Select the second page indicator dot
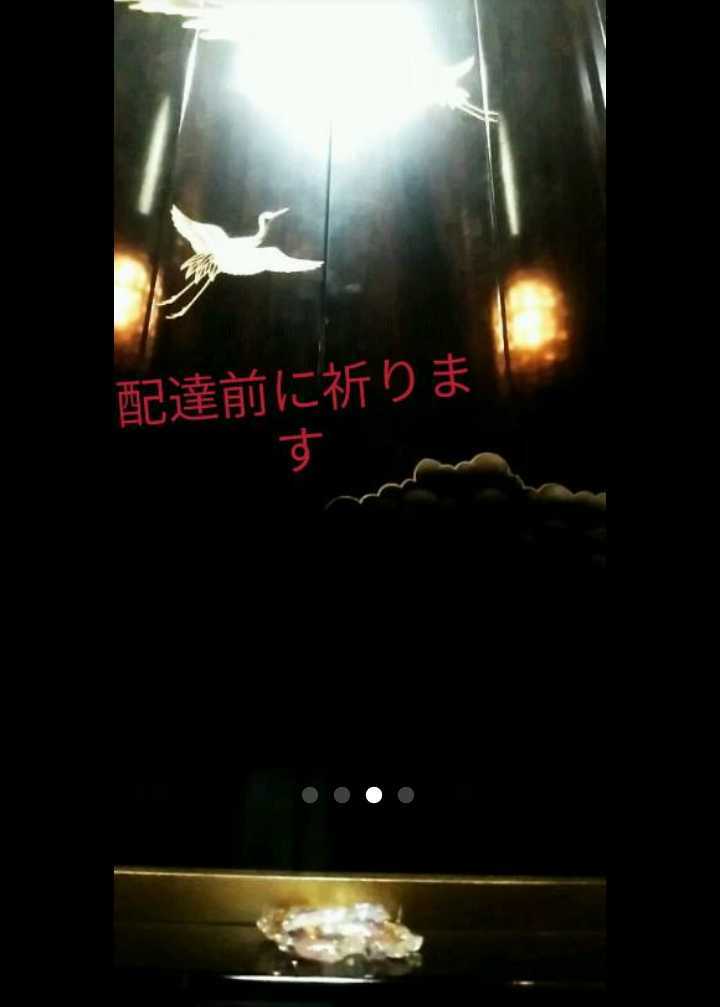This screenshot has width=720, height=1007. click(x=342, y=795)
